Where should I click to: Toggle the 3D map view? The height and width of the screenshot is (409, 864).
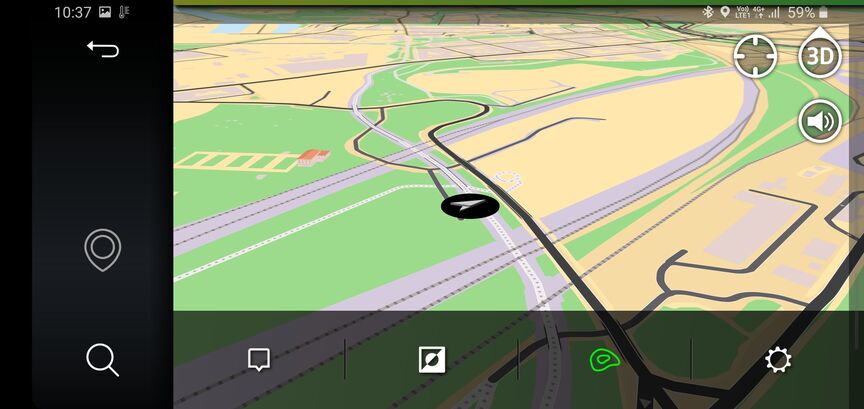point(819,56)
